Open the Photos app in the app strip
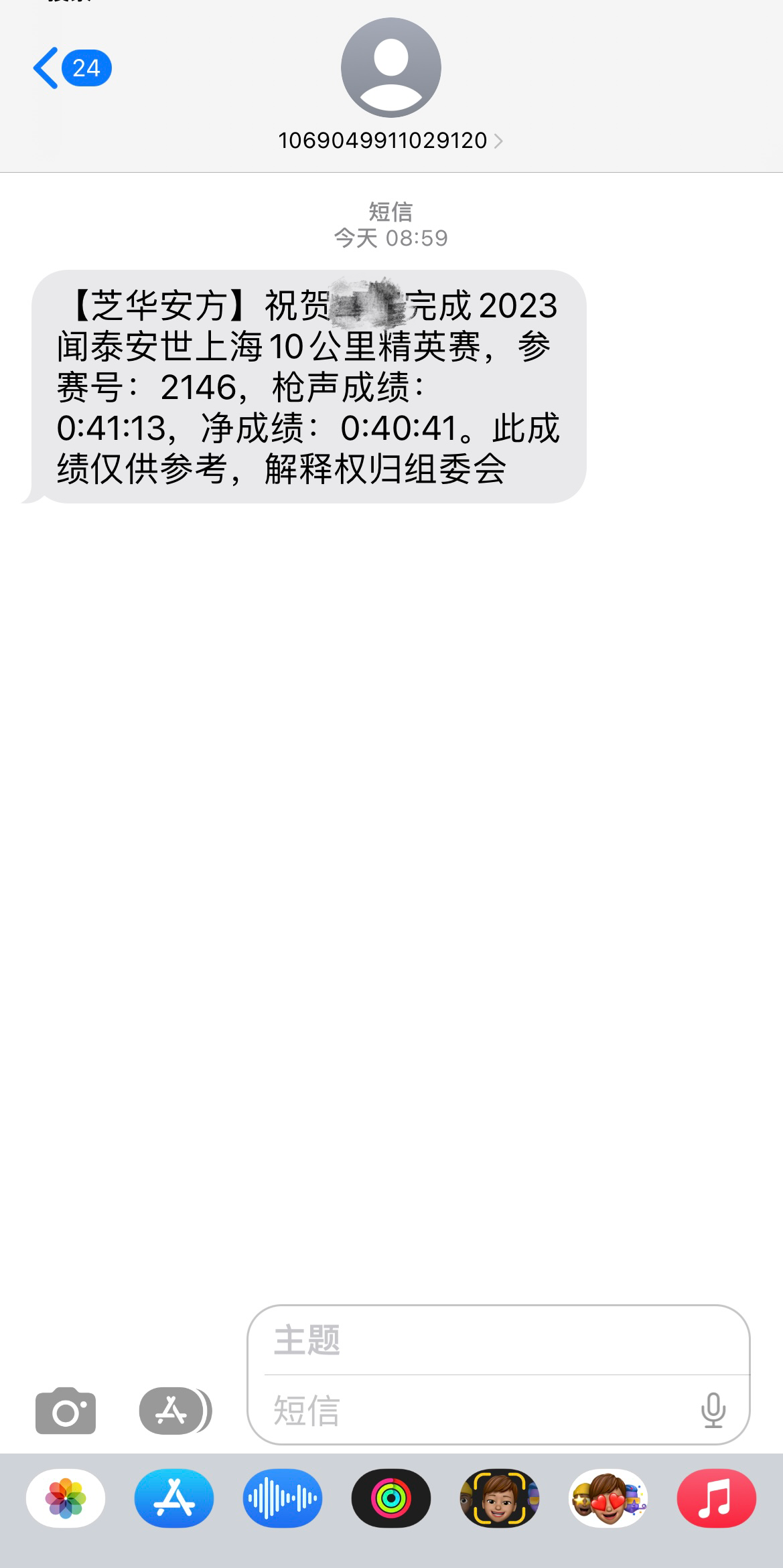 pyautogui.click(x=66, y=1498)
